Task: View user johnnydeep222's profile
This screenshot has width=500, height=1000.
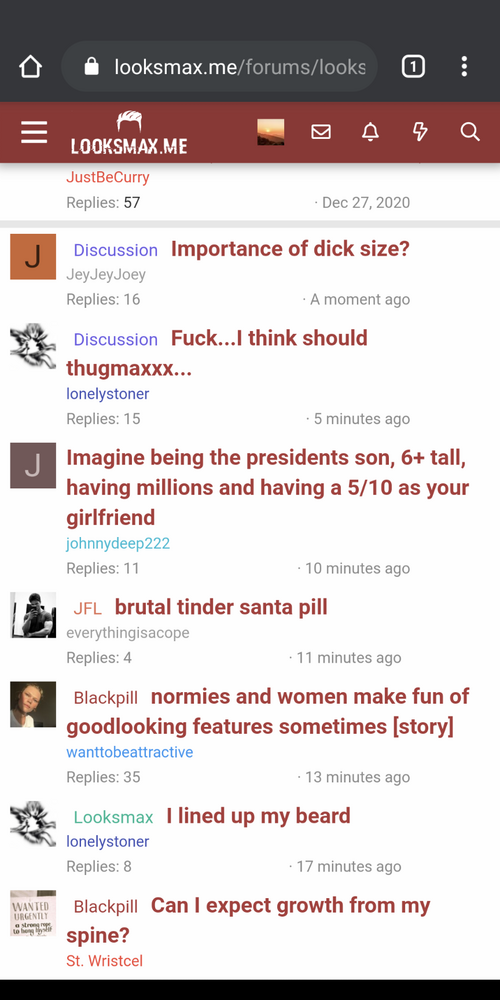Action: tap(118, 543)
